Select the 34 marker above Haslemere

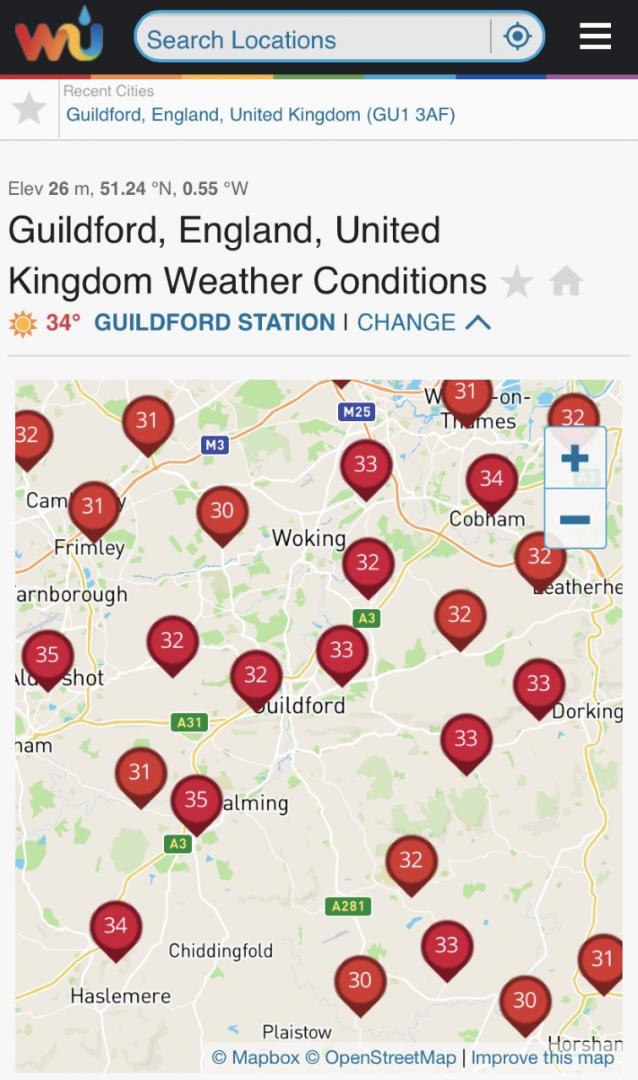(116, 931)
